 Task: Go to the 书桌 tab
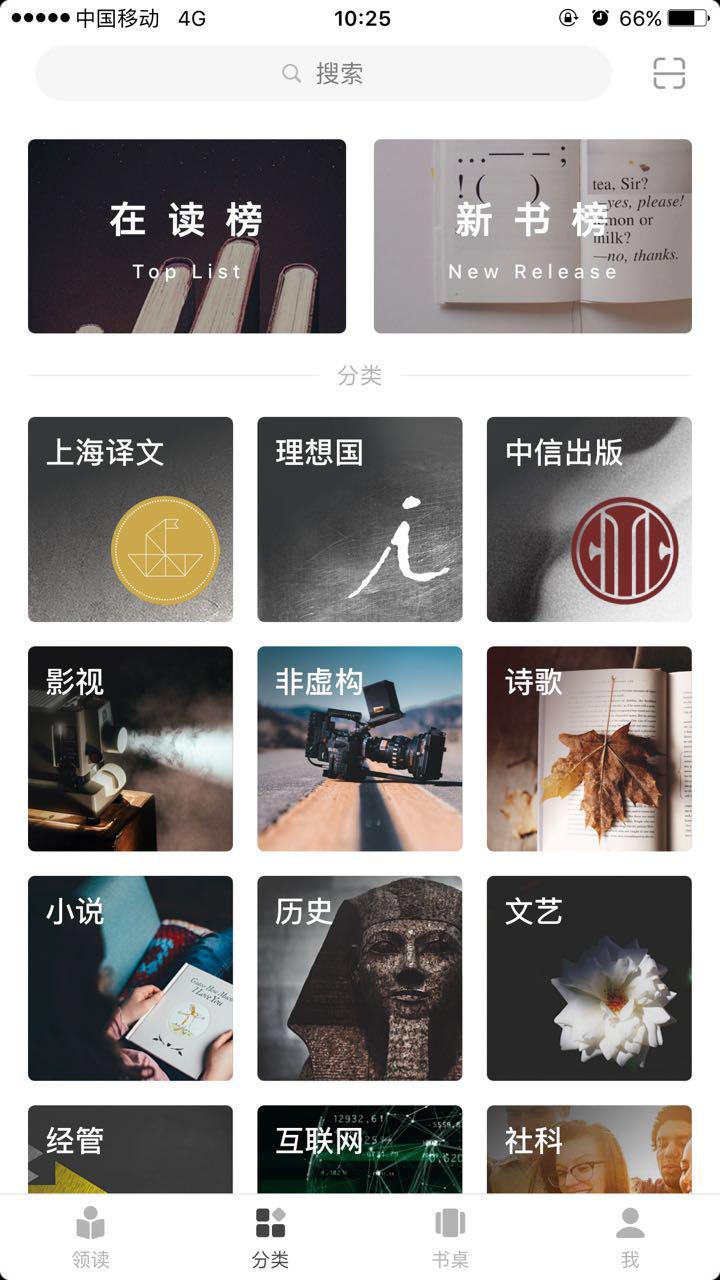[450, 1237]
